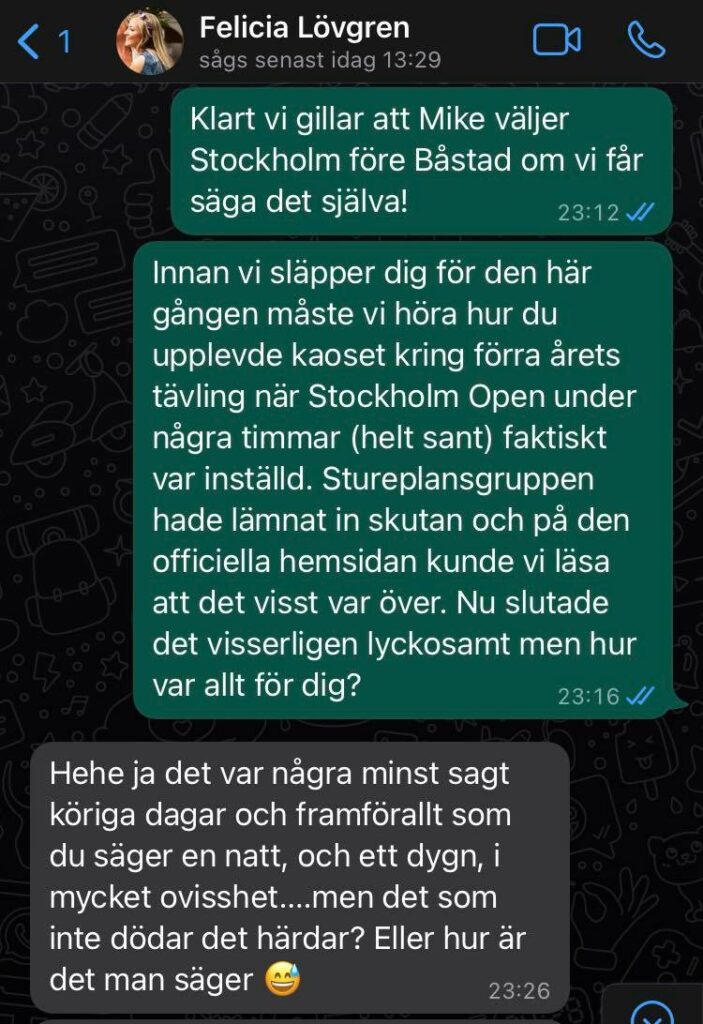Start a voice call with Felicia

(645, 40)
